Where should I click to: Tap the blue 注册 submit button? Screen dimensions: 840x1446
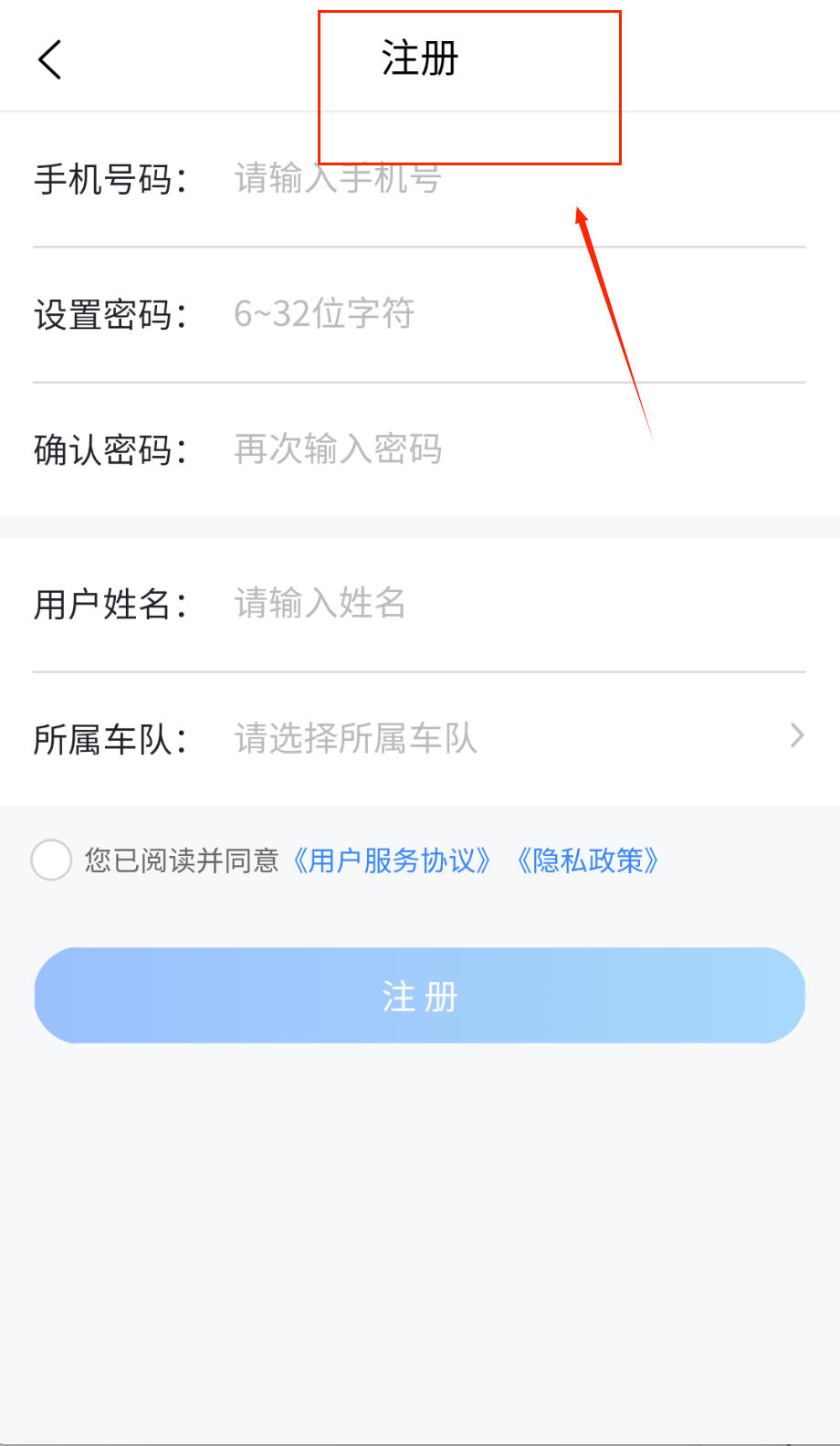(420, 996)
